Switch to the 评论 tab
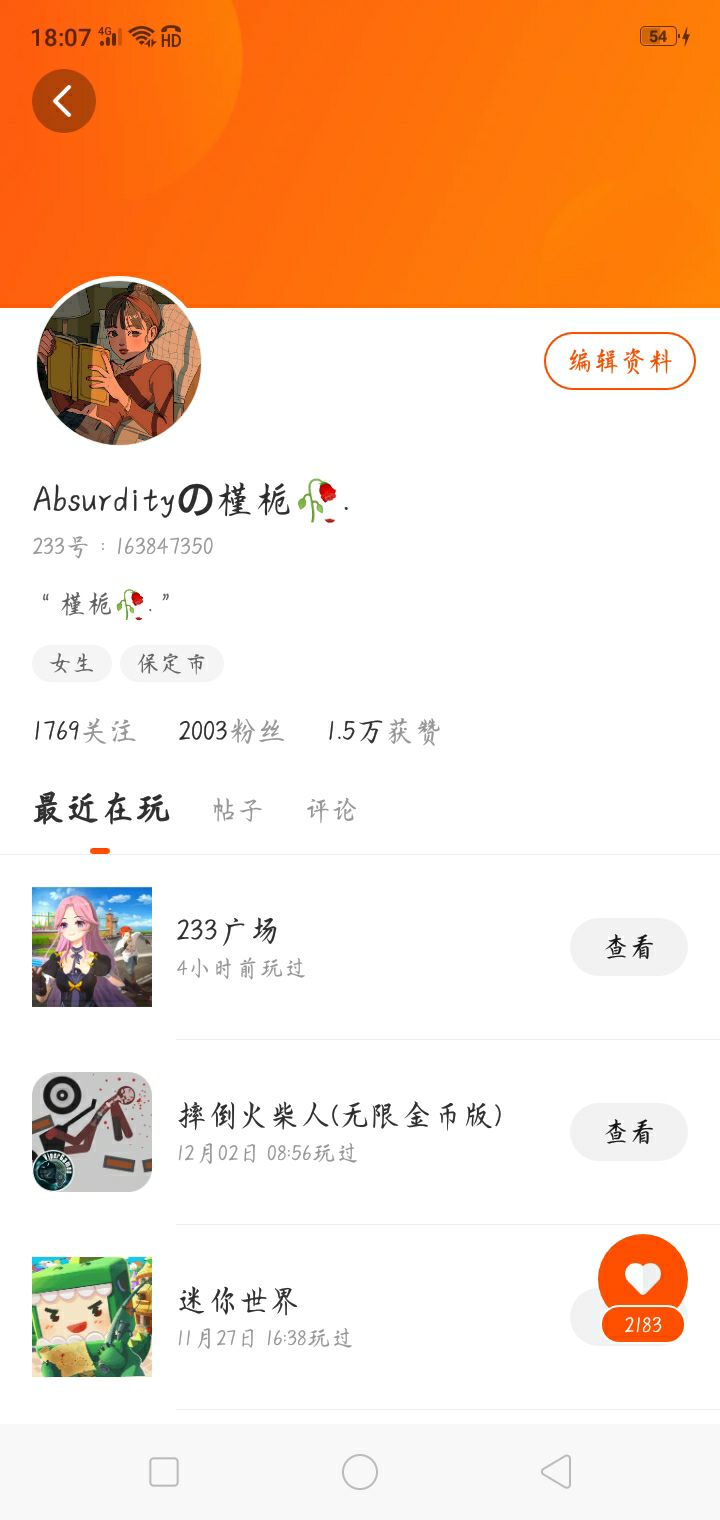 click(331, 810)
